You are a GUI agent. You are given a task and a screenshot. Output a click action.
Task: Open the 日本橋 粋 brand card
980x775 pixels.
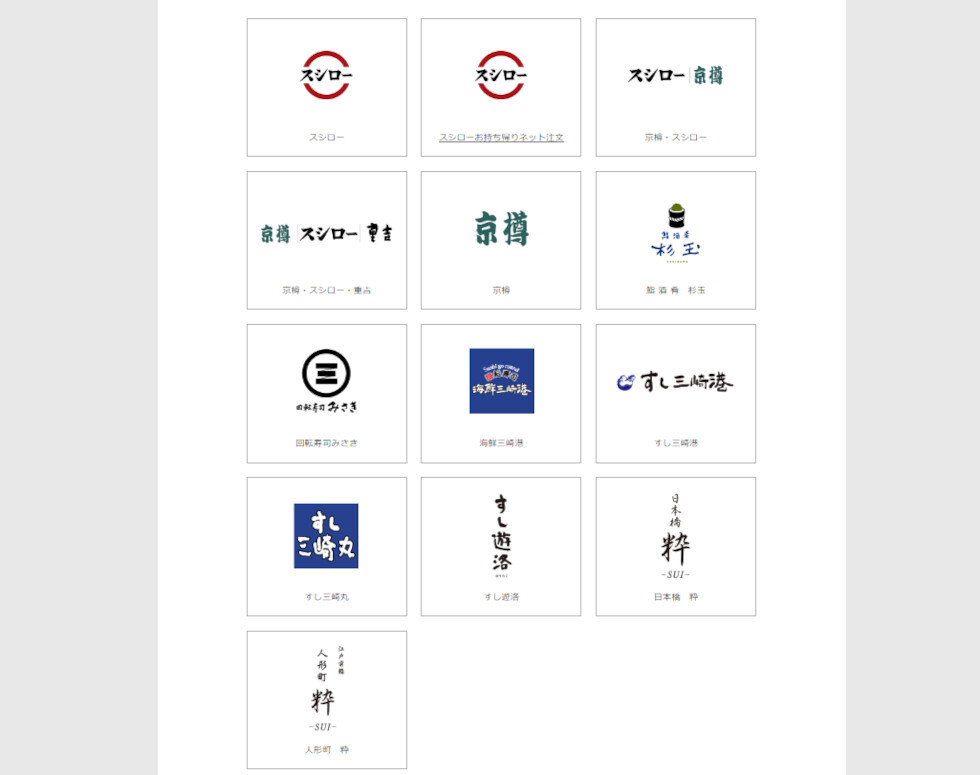tap(675, 546)
